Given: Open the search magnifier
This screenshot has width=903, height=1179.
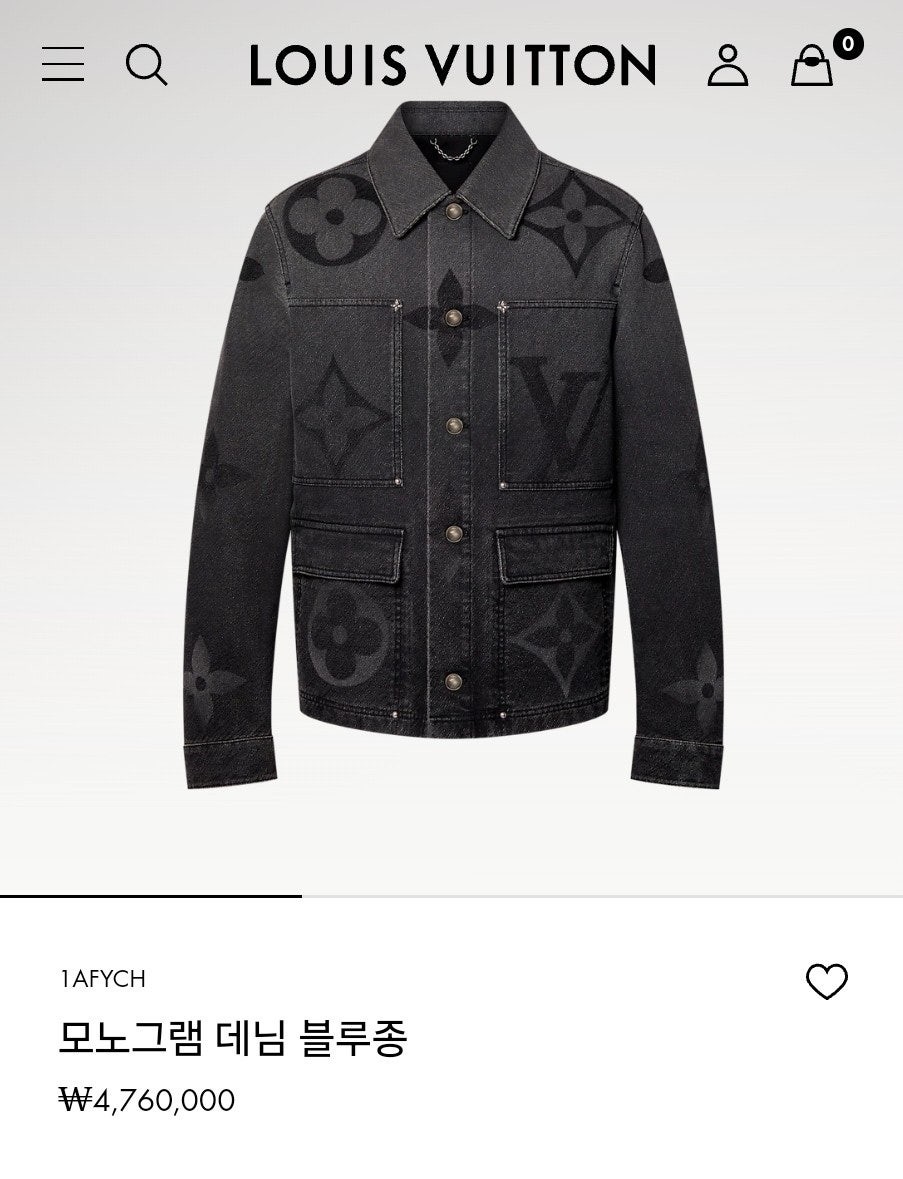Looking at the screenshot, I should tap(146, 65).
